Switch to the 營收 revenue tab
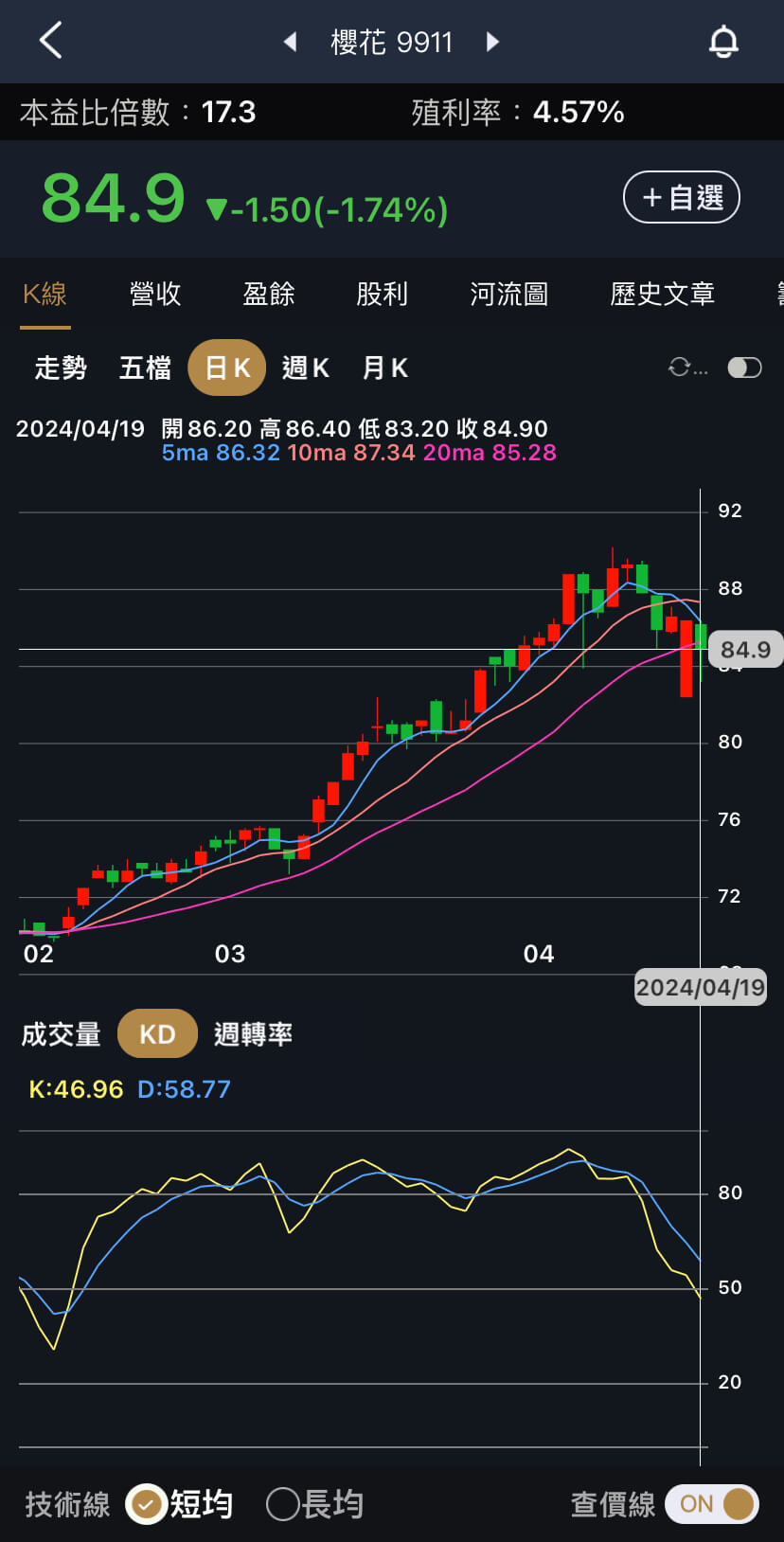This screenshot has height=1542, width=784. coord(154,295)
